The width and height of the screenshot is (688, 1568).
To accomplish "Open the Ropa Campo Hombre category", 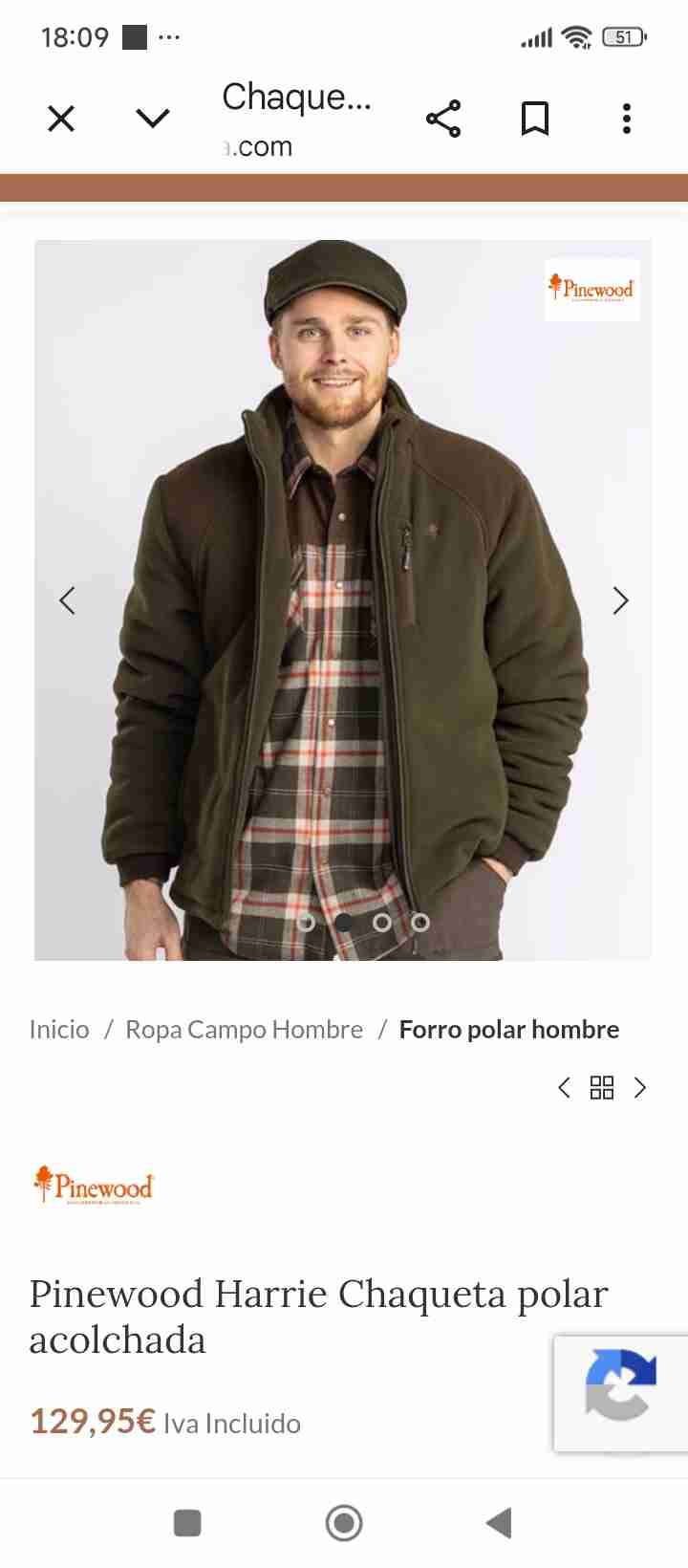I will [x=244, y=1030].
